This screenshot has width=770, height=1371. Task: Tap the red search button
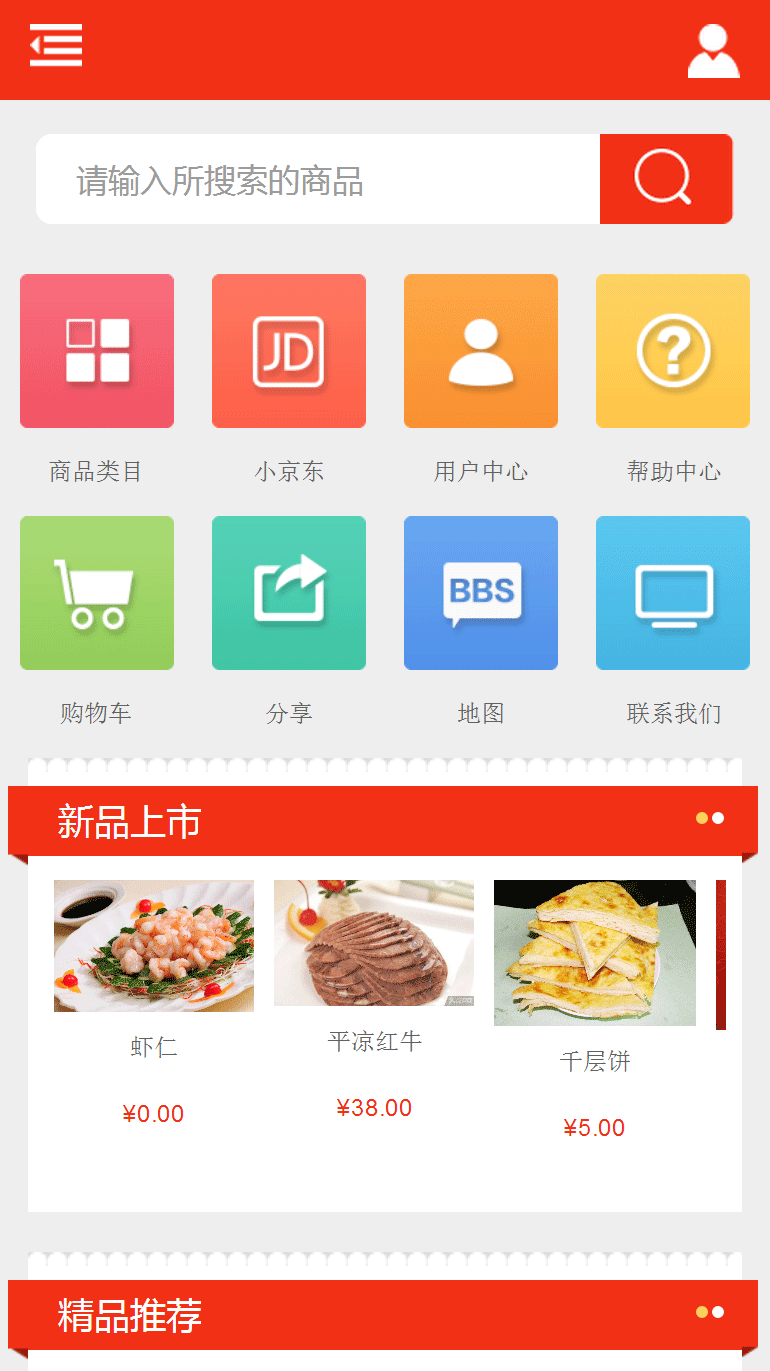pos(665,179)
